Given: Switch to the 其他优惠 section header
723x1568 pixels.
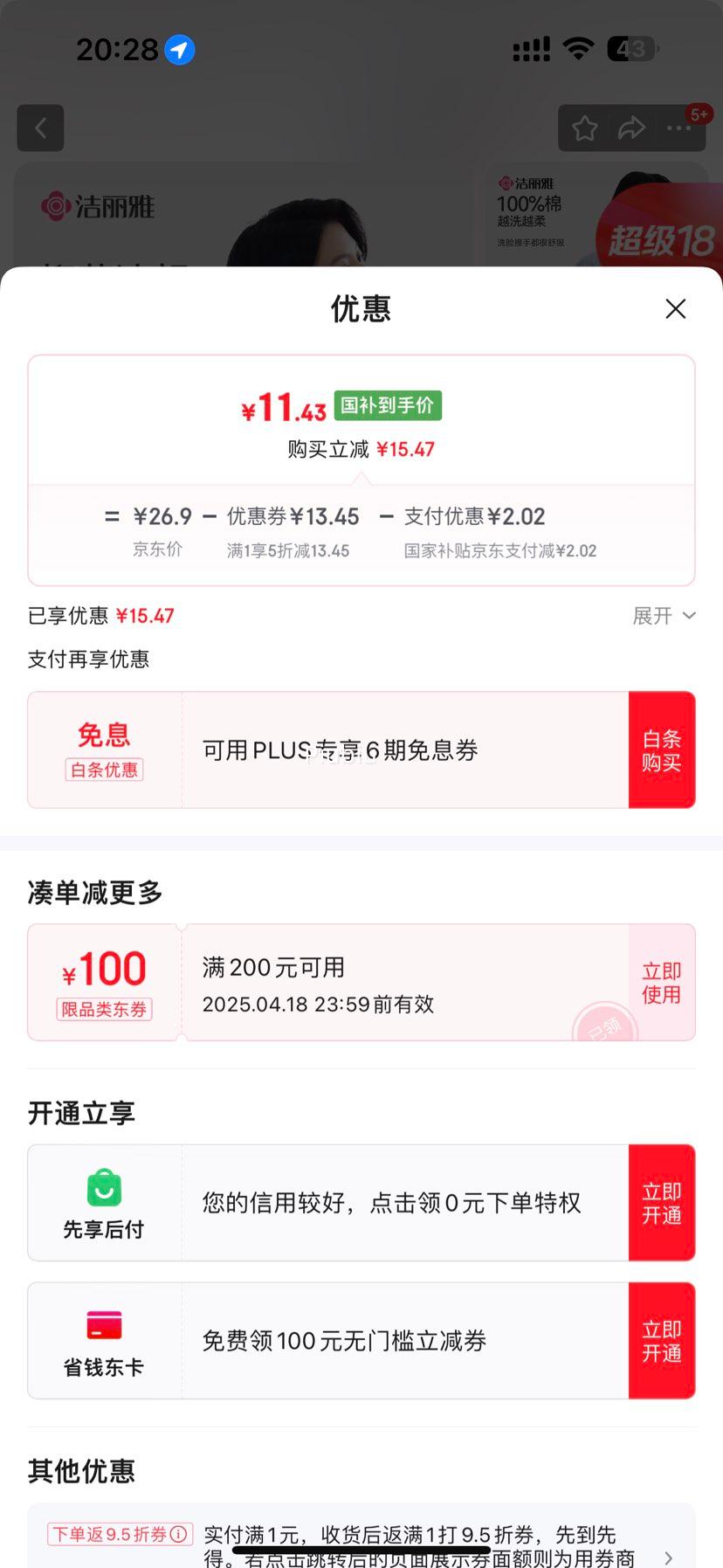Looking at the screenshot, I should point(81,1471).
